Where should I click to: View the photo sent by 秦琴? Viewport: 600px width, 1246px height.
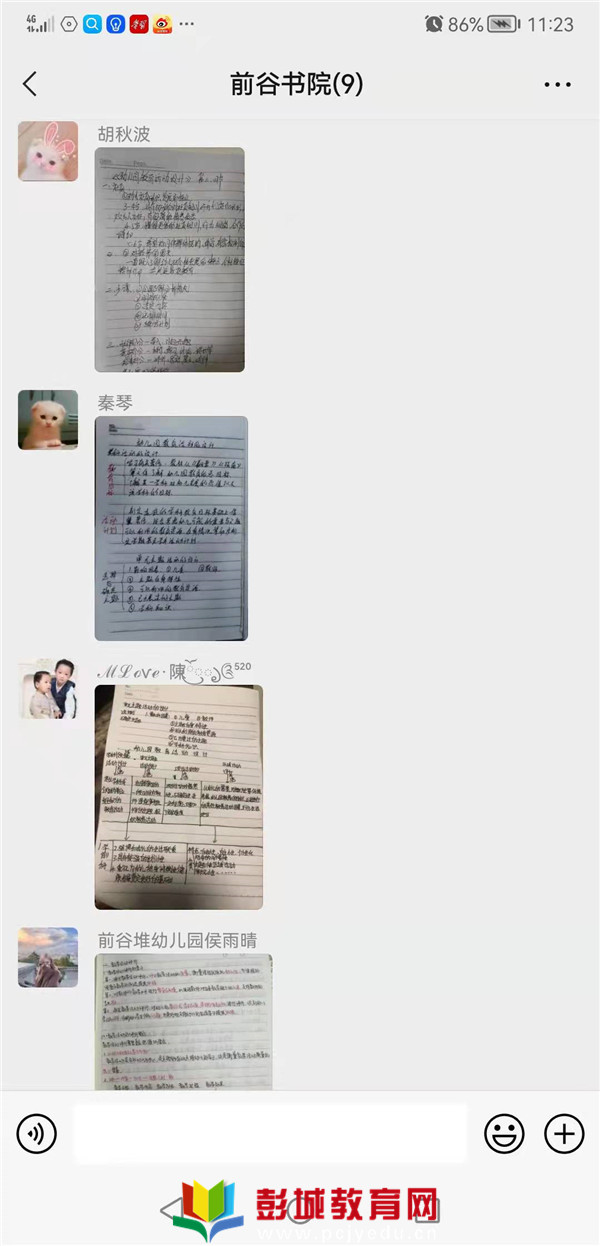pyautogui.click(x=170, y=528)
